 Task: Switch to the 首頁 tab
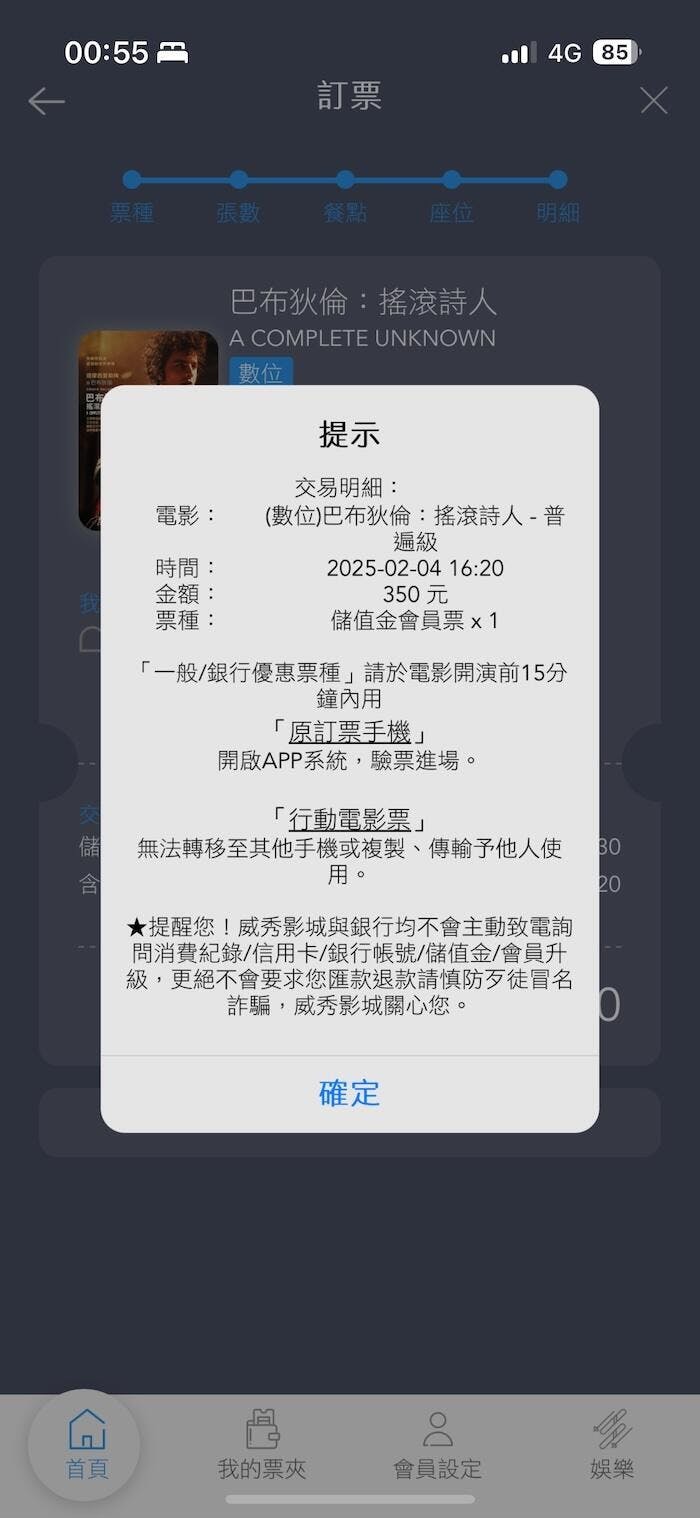click(x=87, y=1445)
